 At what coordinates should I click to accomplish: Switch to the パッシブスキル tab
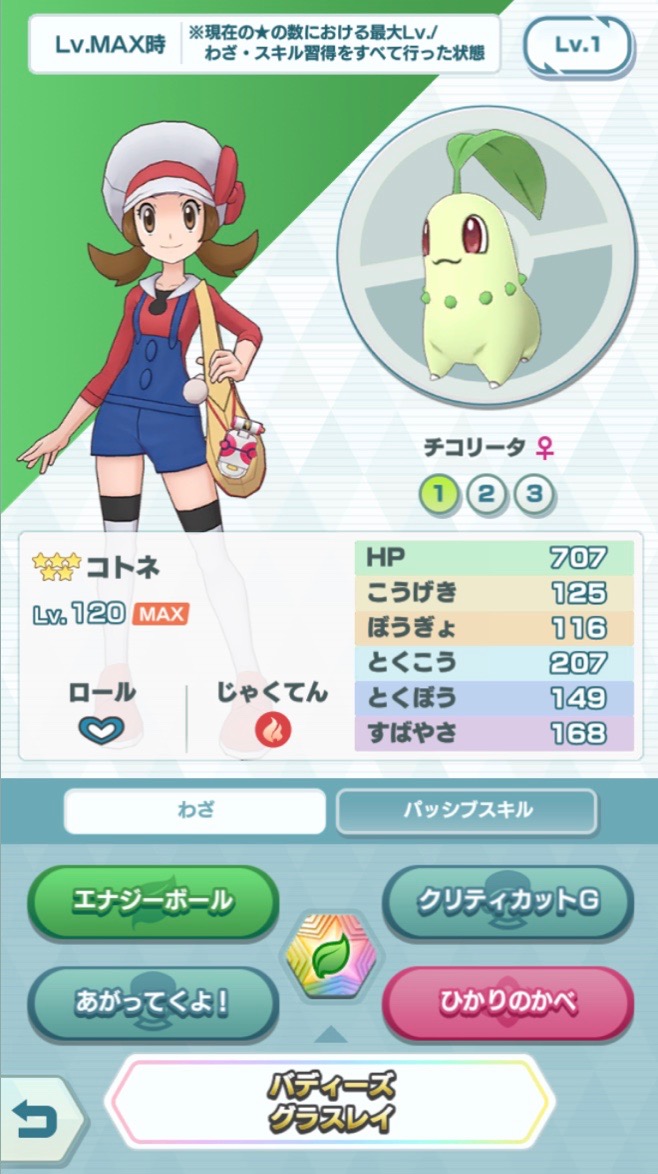[x=467, y=810]
